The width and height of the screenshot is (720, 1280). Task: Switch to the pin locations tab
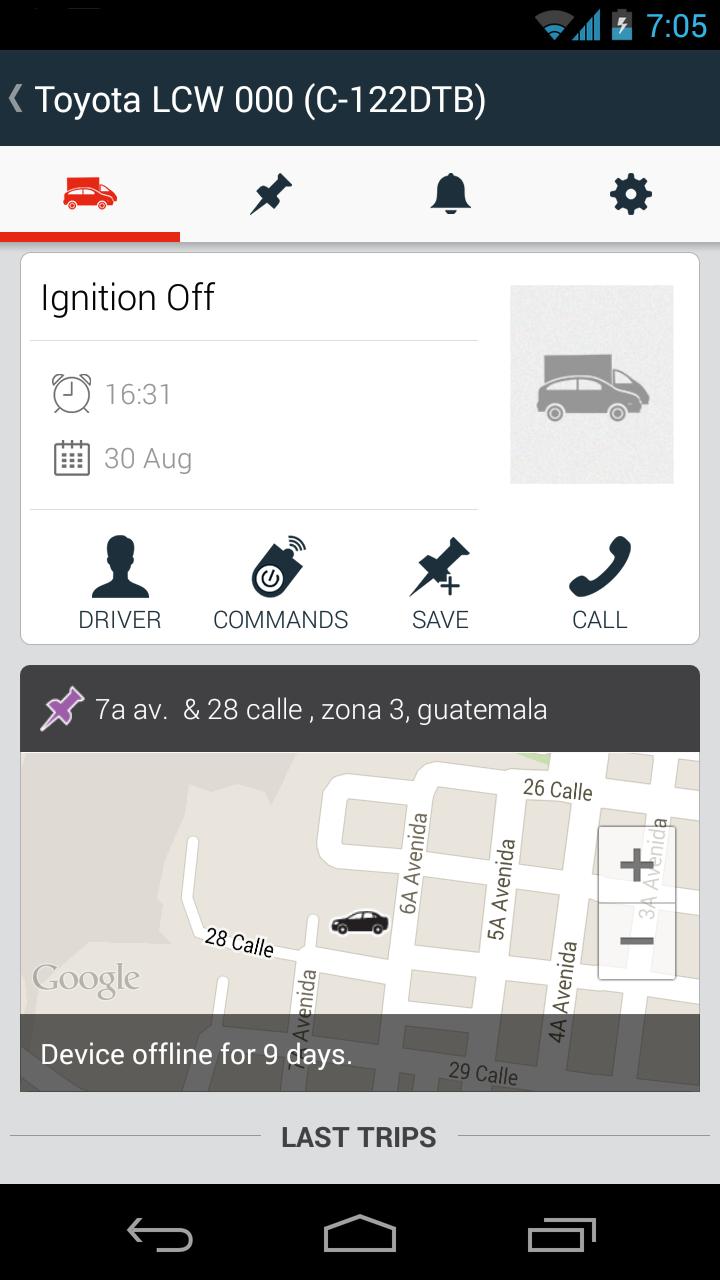tap(270, 194)
